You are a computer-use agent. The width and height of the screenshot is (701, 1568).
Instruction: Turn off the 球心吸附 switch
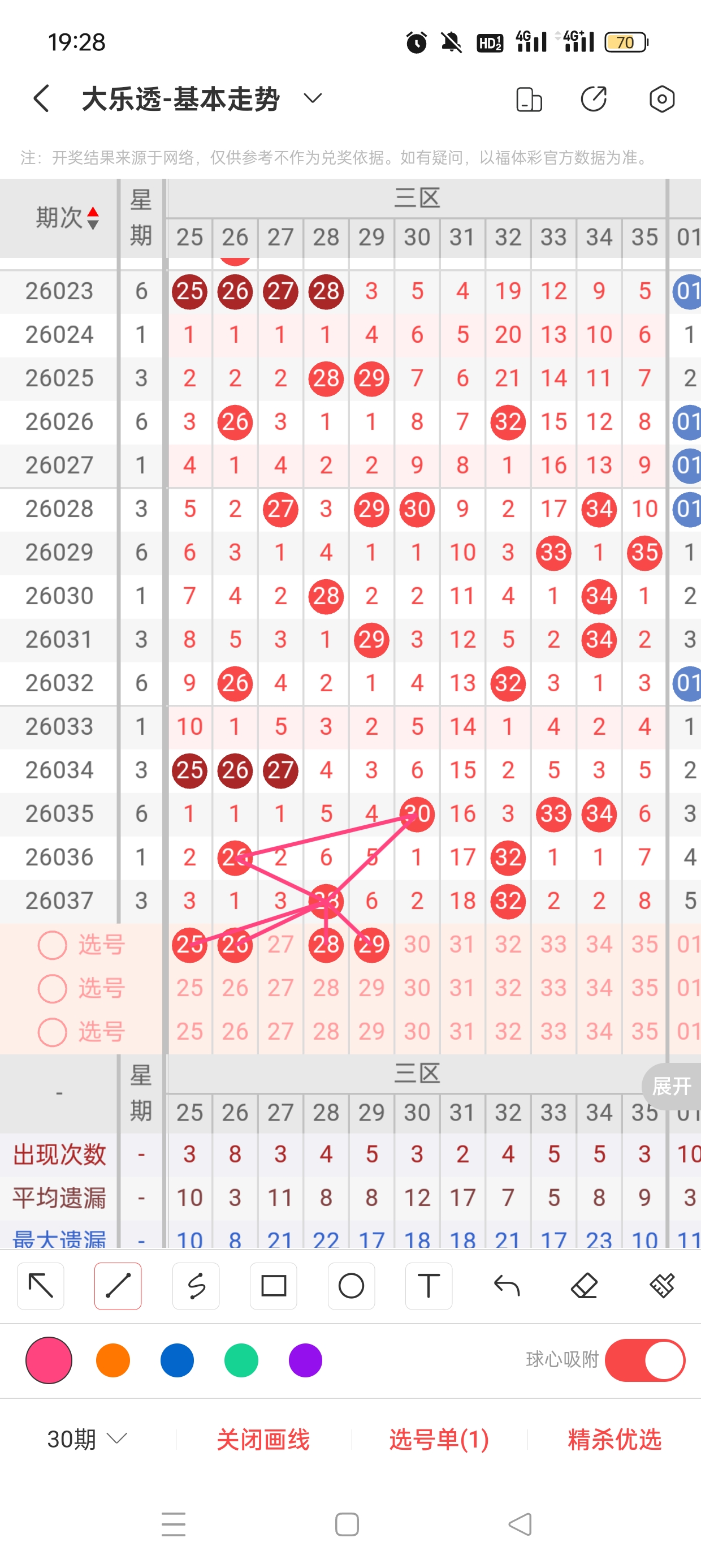[644, 1360]
